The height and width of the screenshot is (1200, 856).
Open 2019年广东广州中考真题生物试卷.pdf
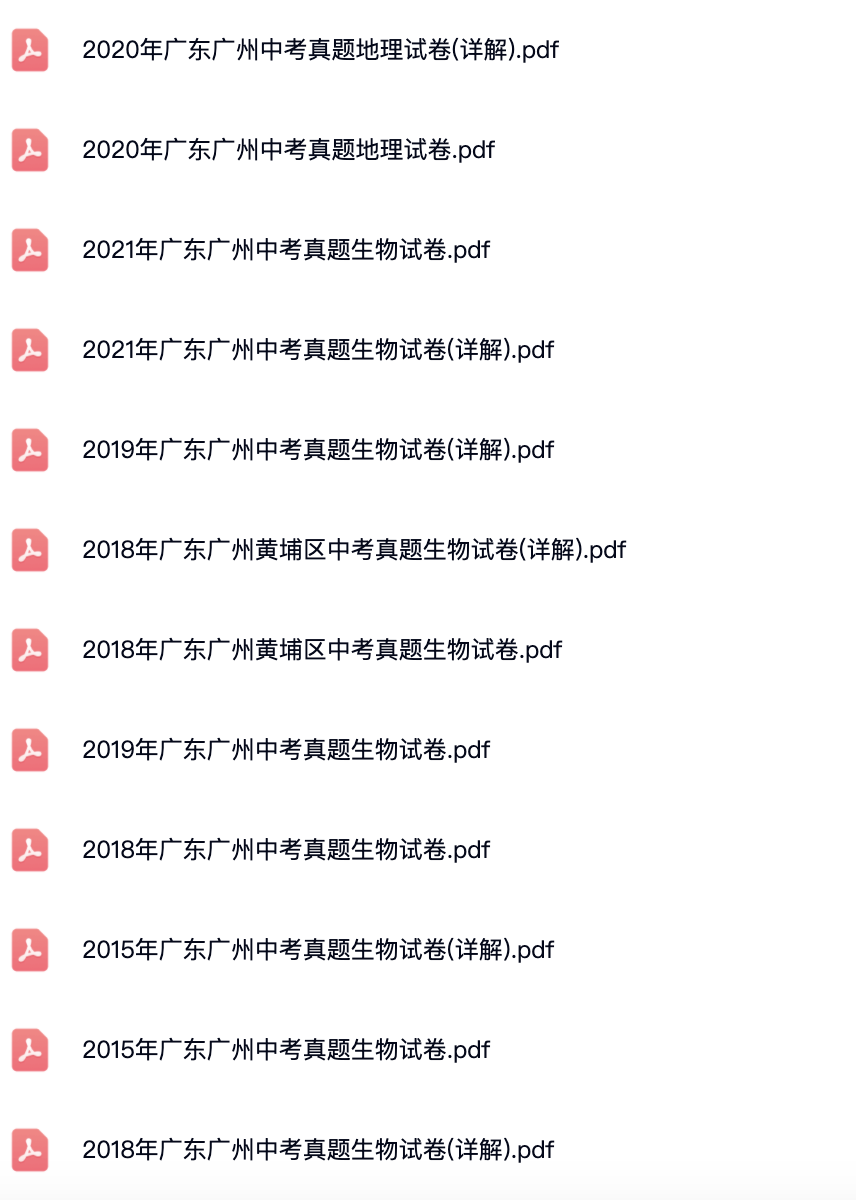coord(286,750)
